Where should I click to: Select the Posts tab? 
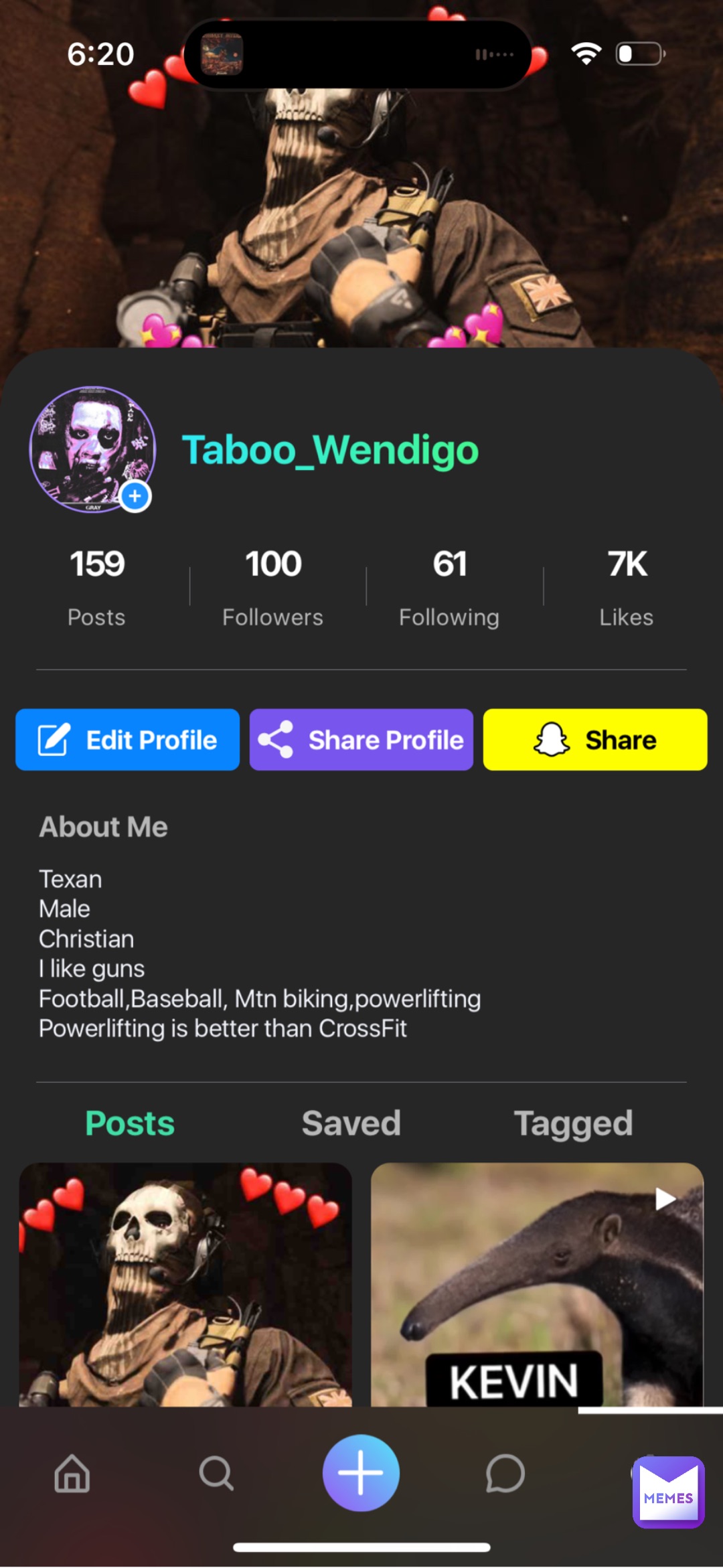(130, 1123)
